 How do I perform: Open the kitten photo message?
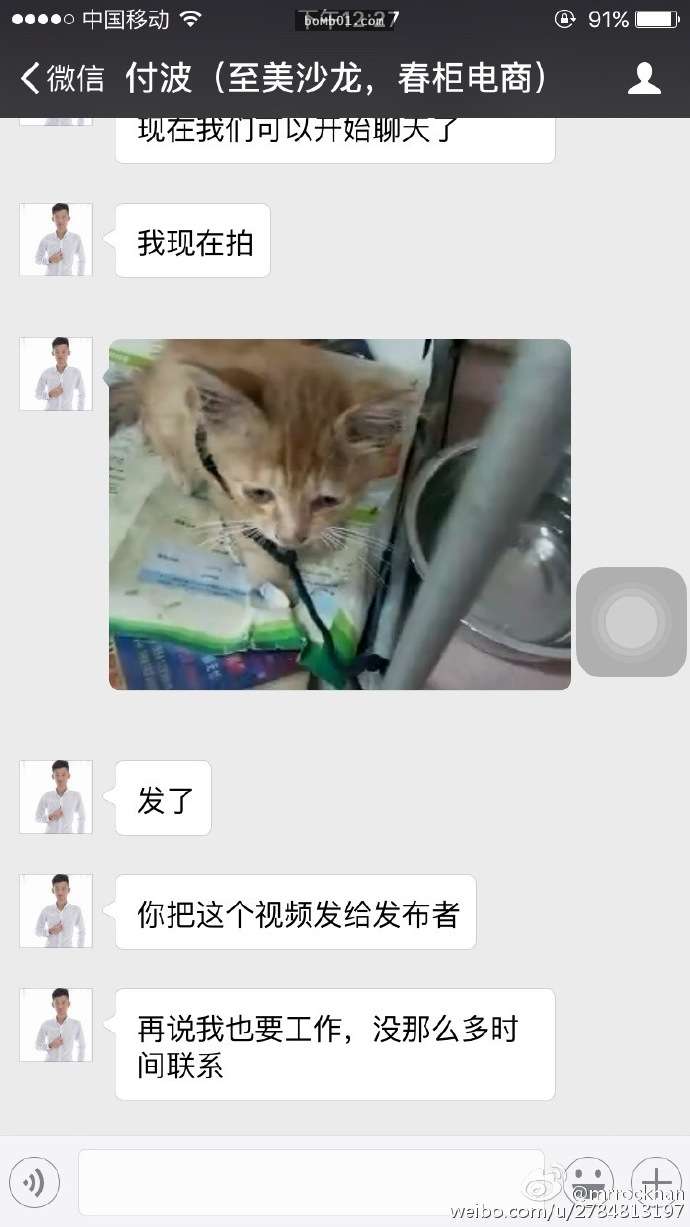tap(340, 514)
